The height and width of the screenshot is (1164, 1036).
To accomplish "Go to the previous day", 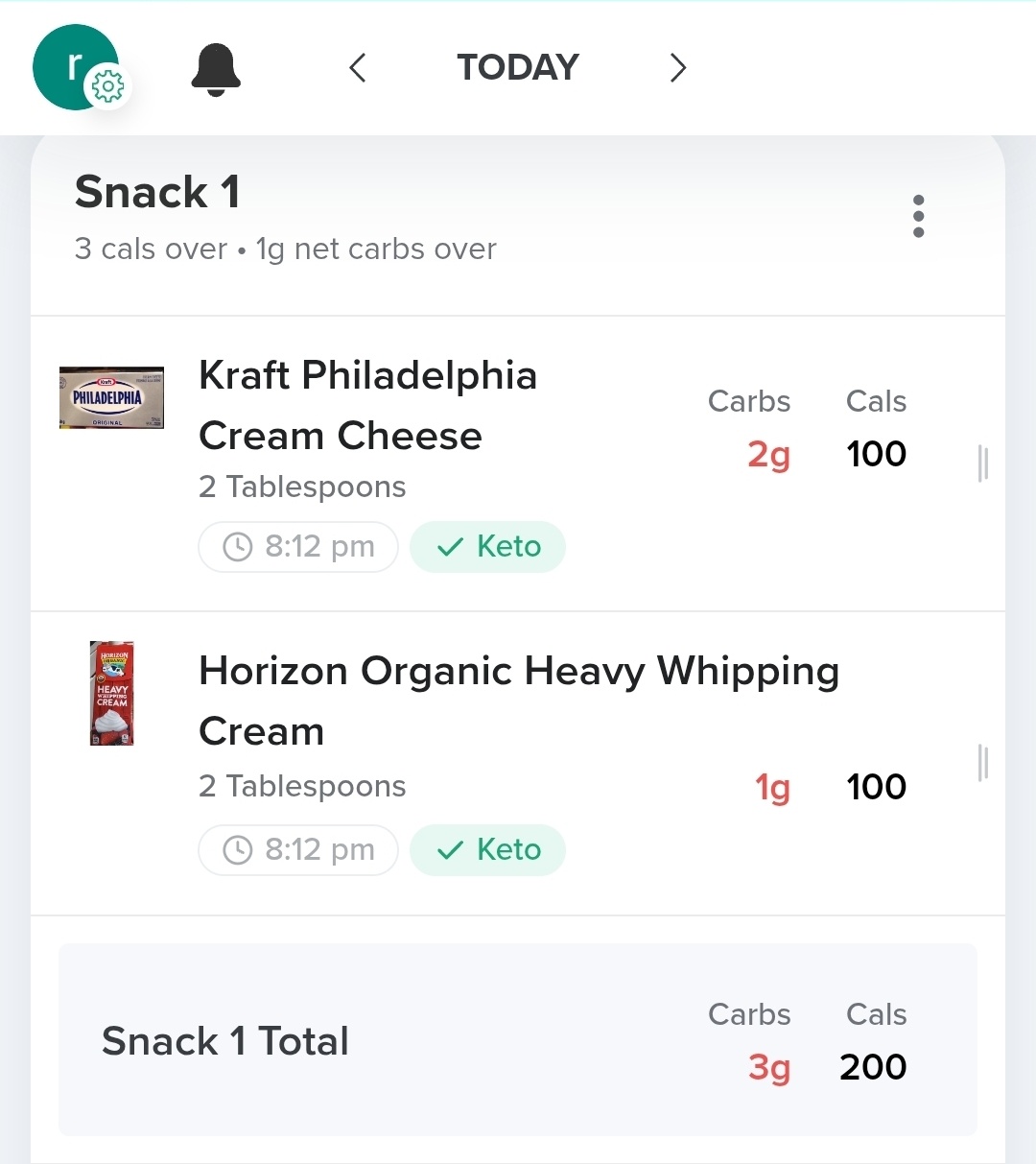I will [x=358, y=68].
